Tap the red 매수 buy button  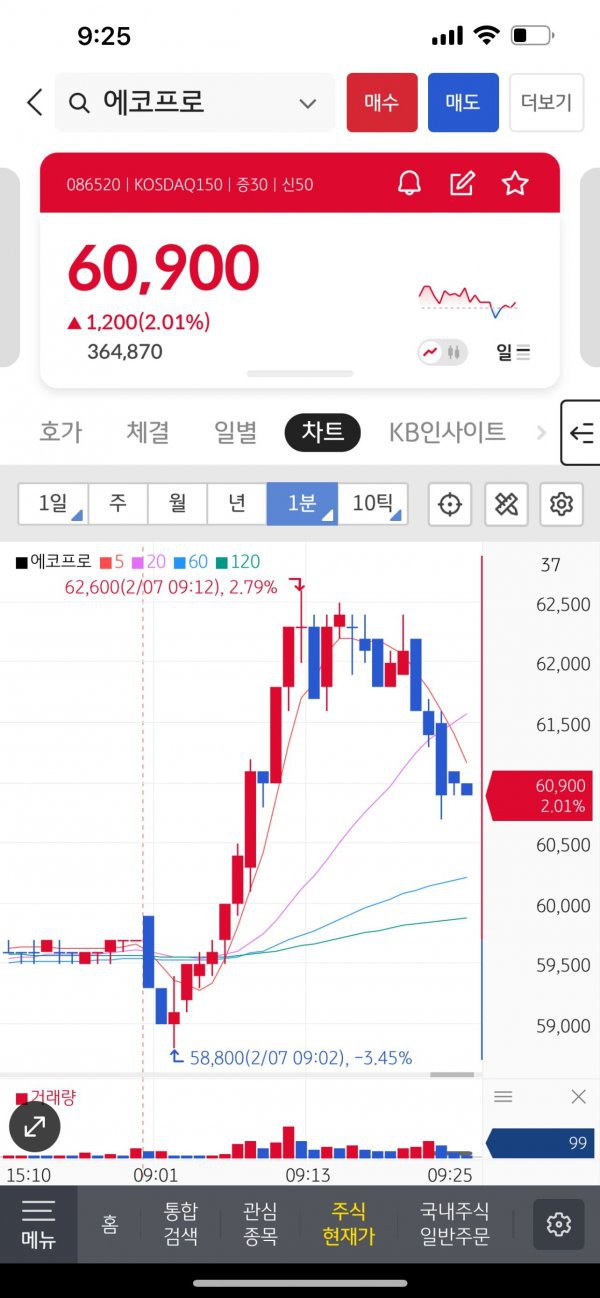point(382,102)
